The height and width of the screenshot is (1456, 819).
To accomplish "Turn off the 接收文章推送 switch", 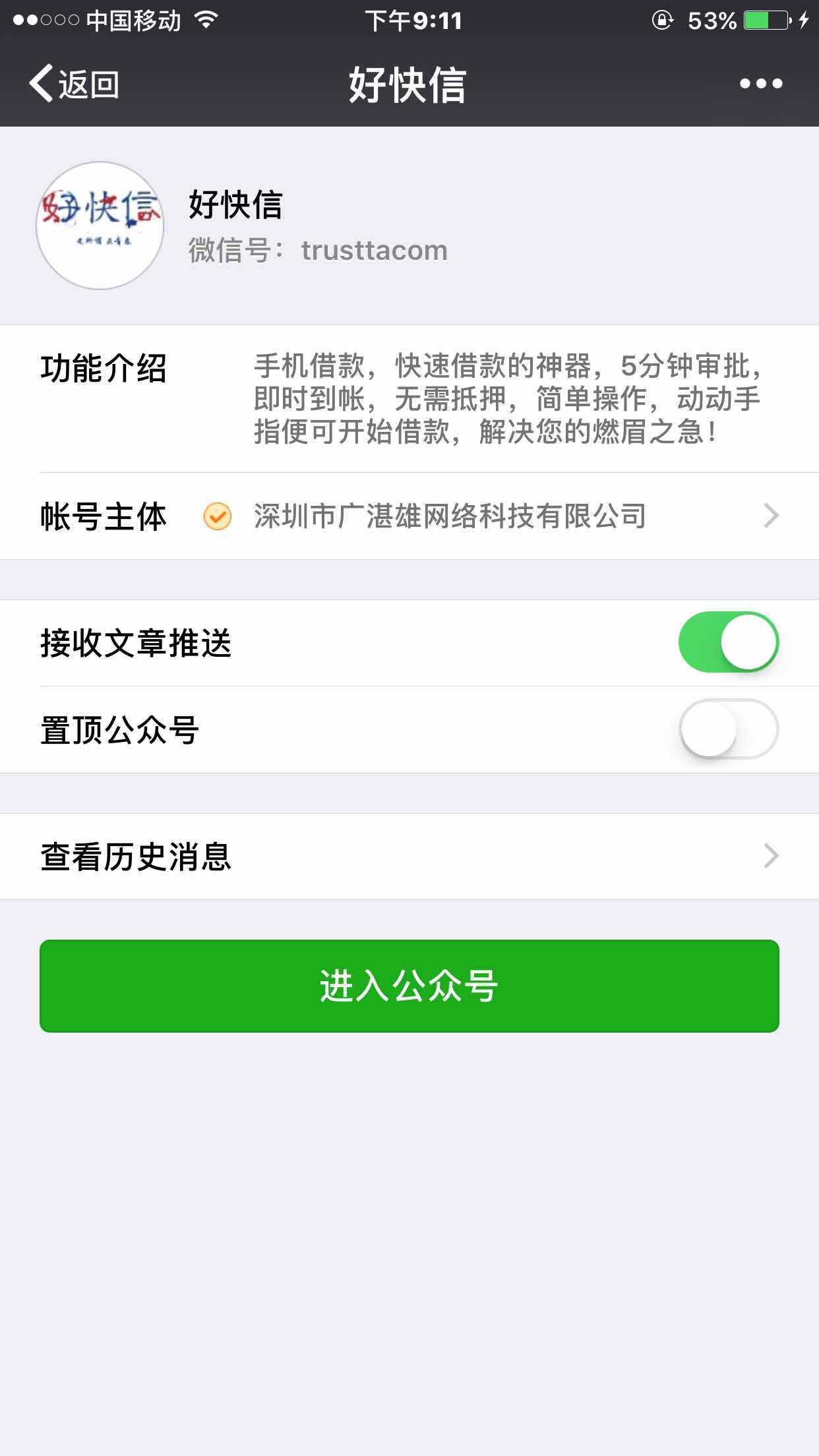I will (729, 642).
